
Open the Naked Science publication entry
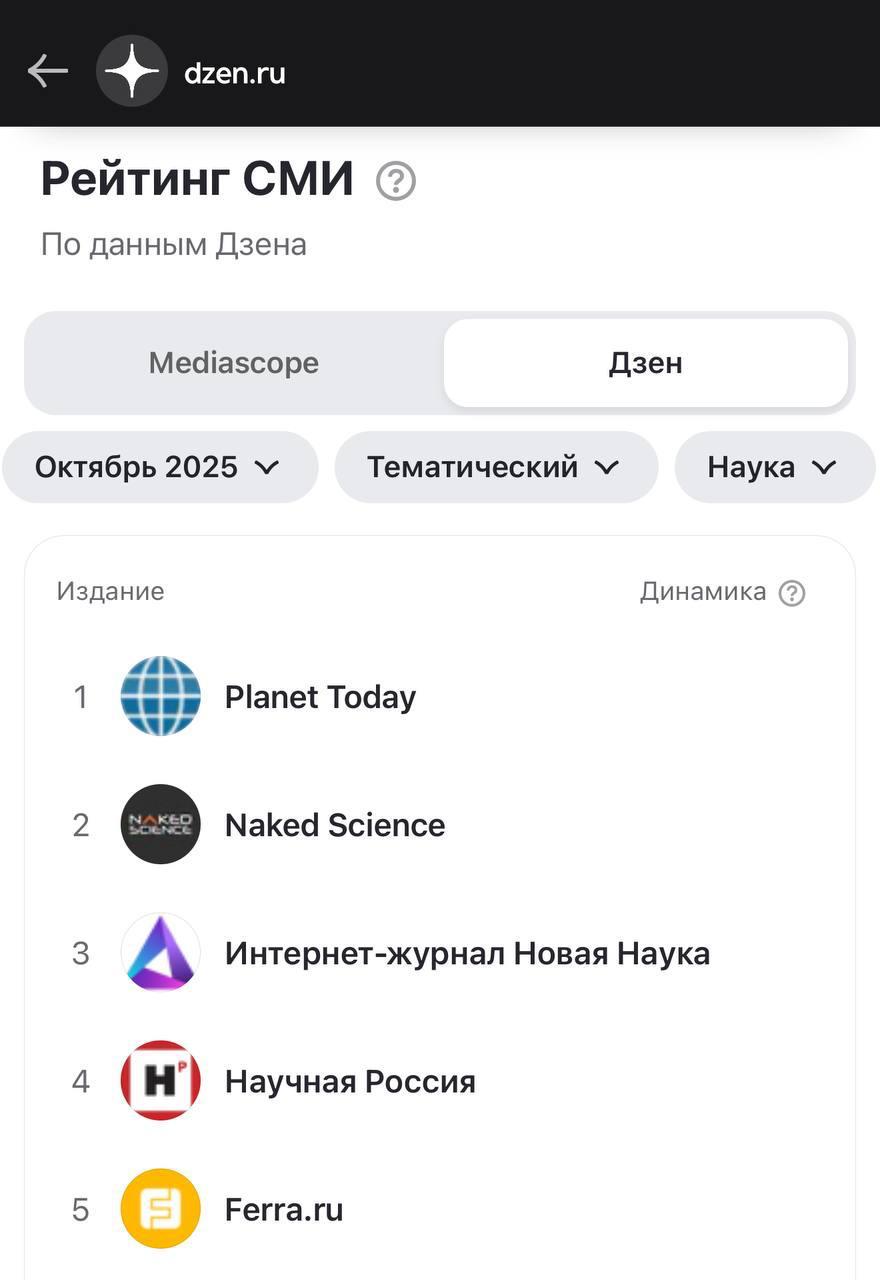pyautogui.click(x=335, y=825)
